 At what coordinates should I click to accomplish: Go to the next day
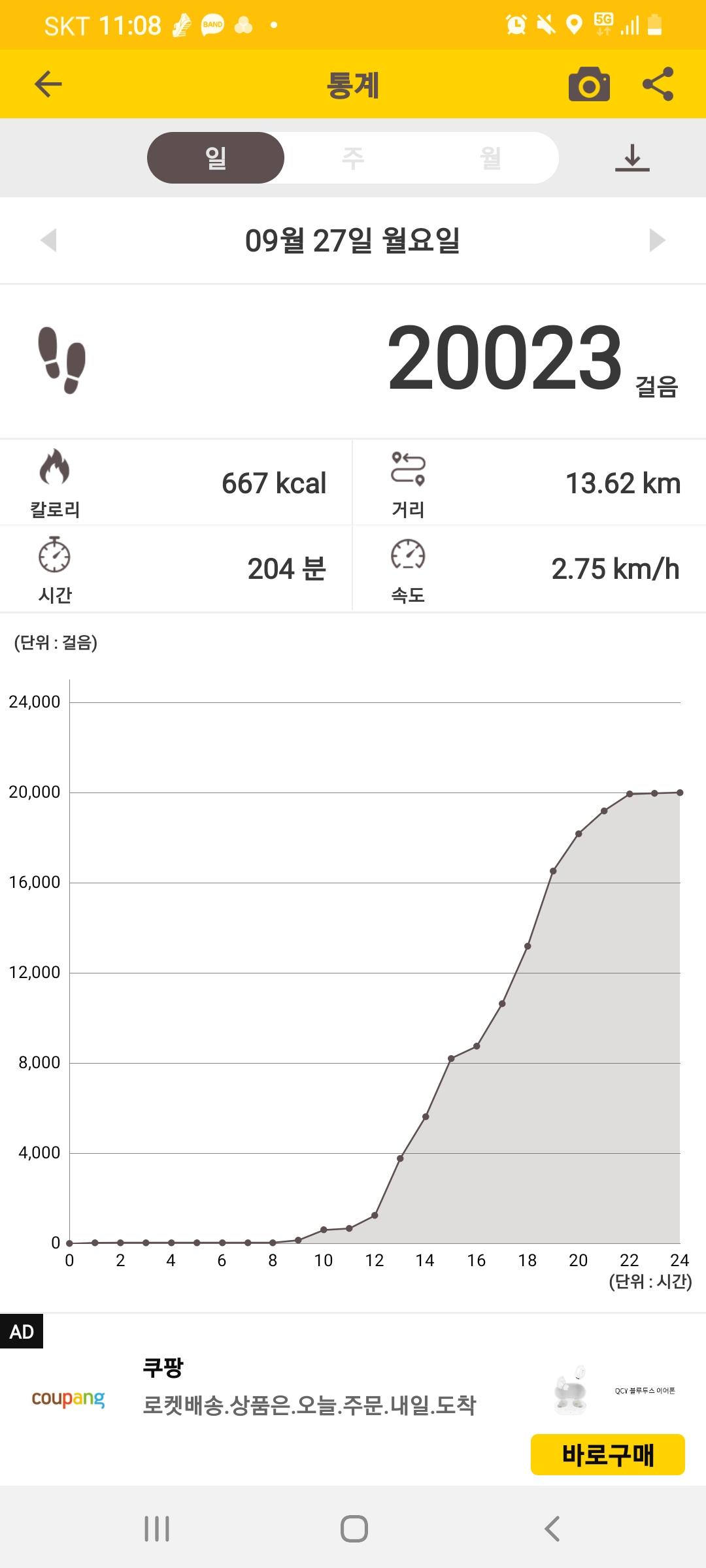[x=657, y=240]
